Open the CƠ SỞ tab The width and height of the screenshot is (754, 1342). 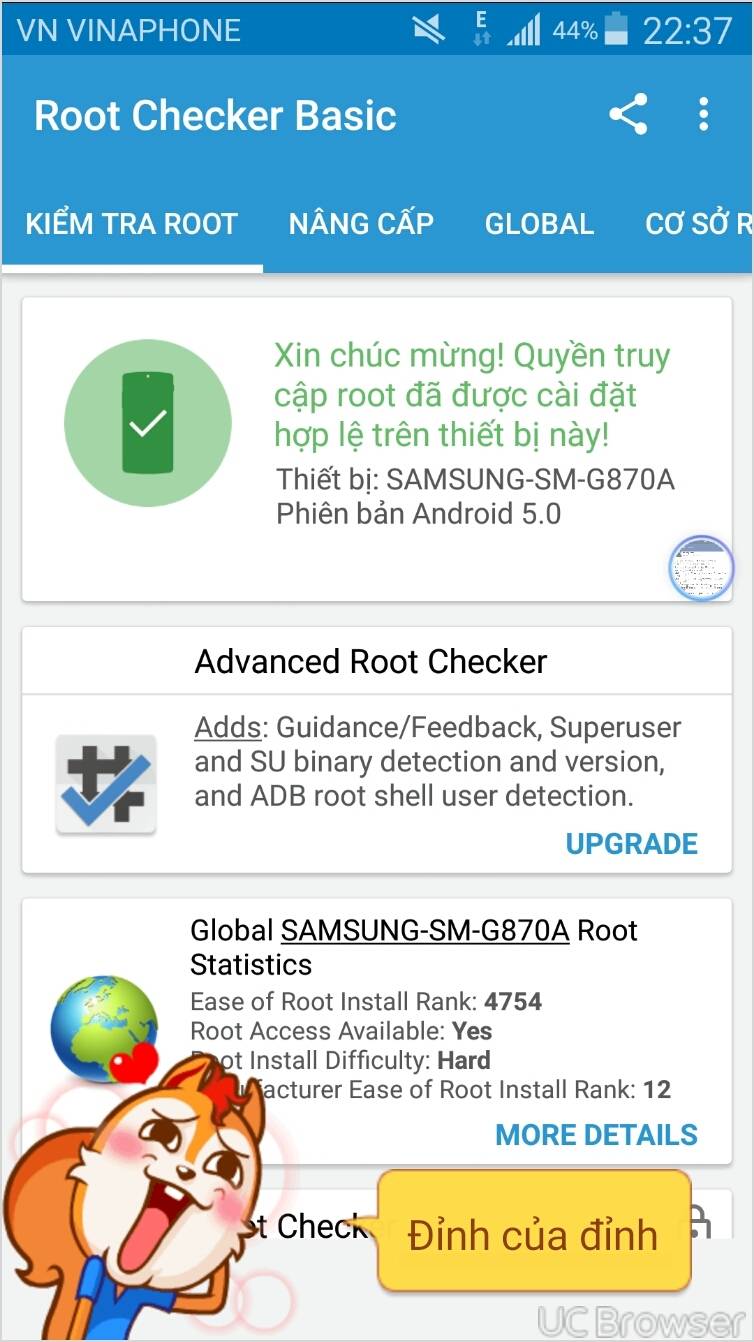point(699,223)
